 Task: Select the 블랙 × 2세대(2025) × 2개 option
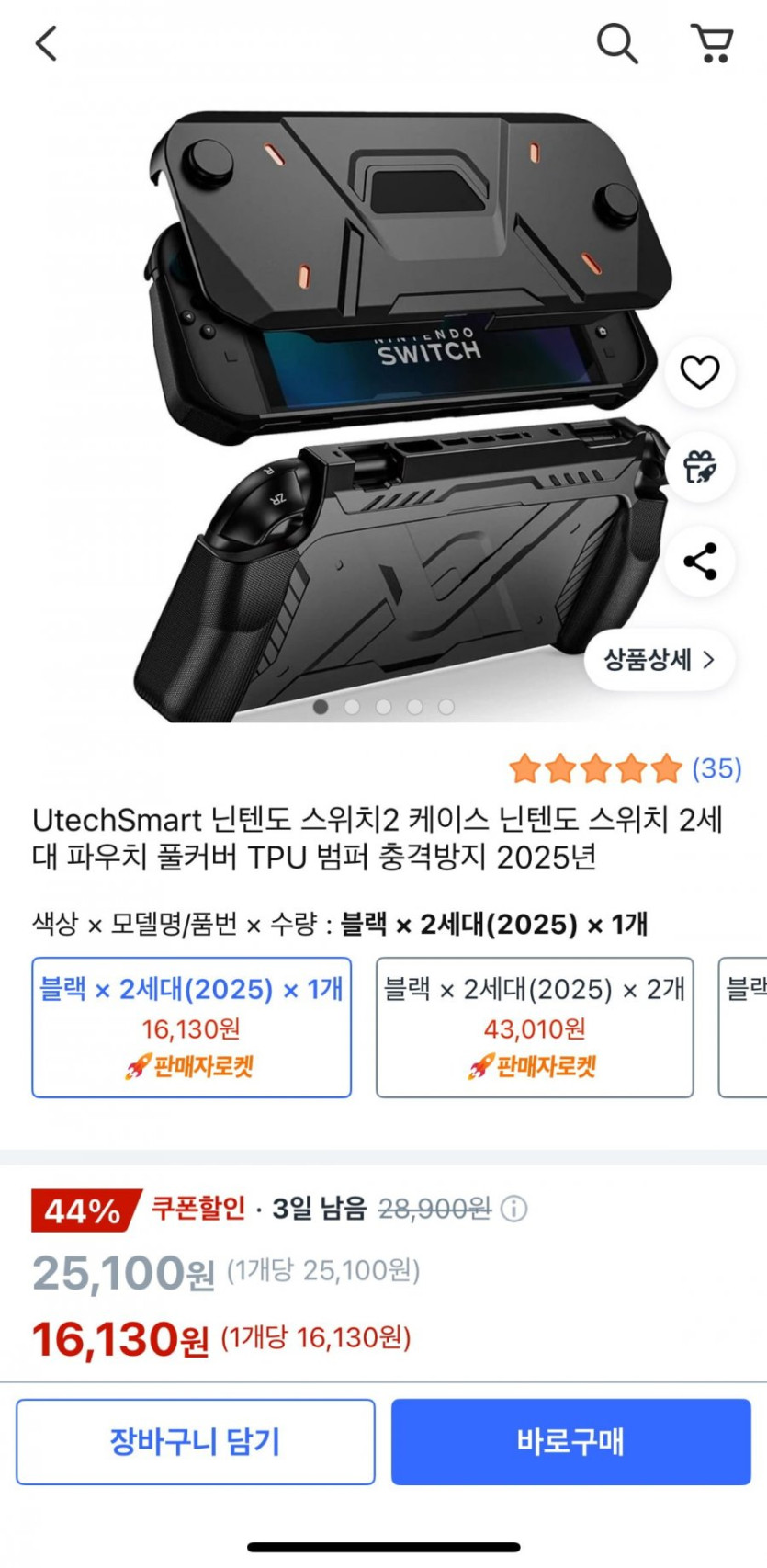(535, 1028)
